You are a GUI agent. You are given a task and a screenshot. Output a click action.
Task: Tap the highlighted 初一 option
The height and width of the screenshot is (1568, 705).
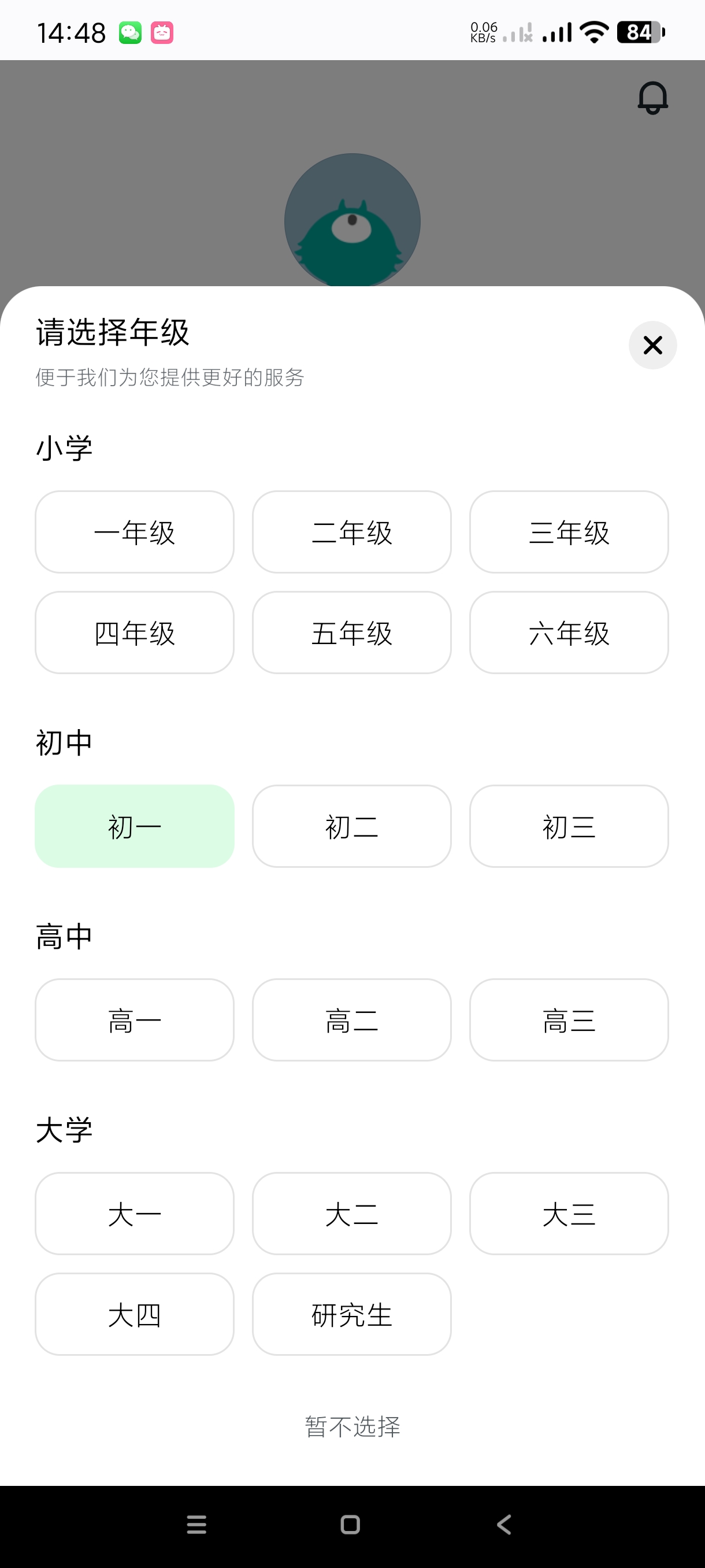[x=135, y=826]
